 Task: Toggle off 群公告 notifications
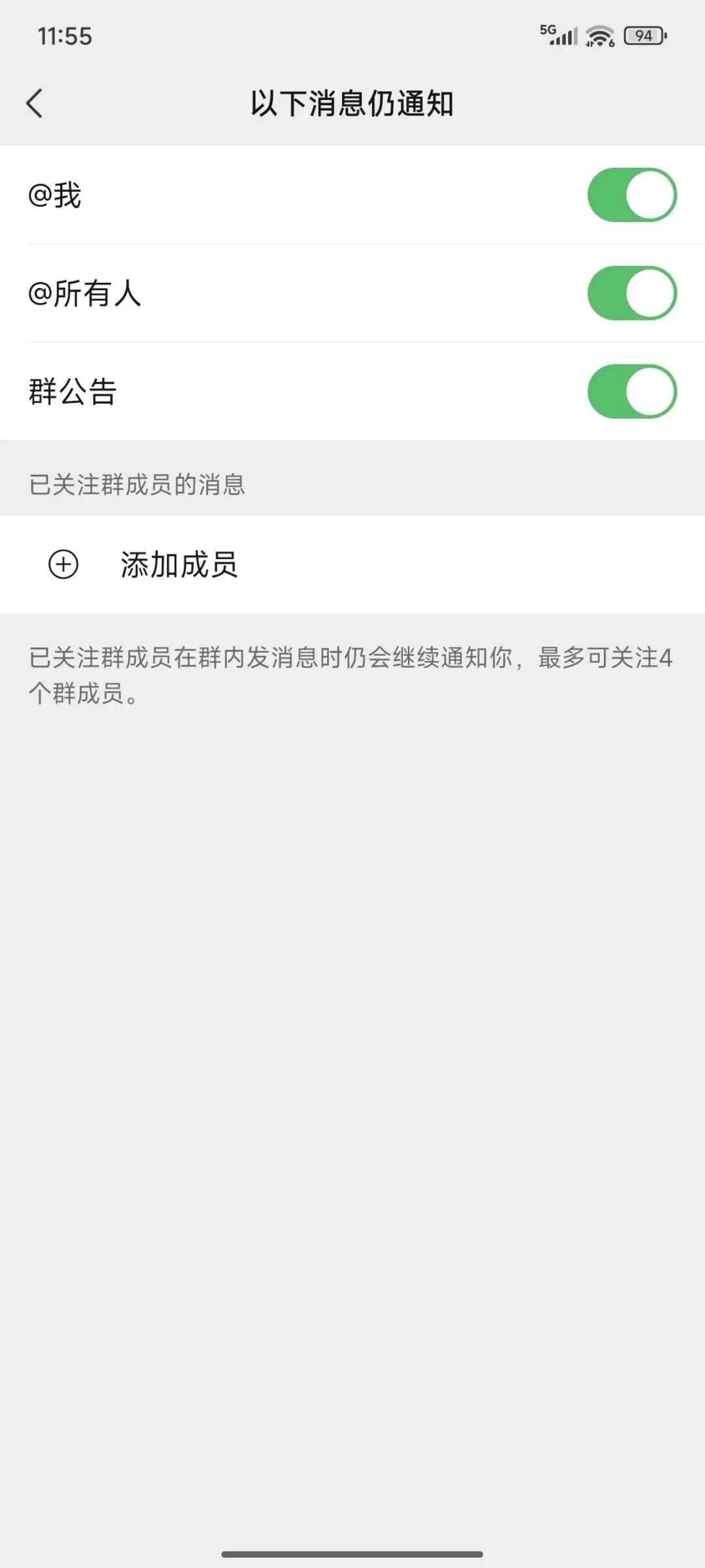[x=631, y=391]
